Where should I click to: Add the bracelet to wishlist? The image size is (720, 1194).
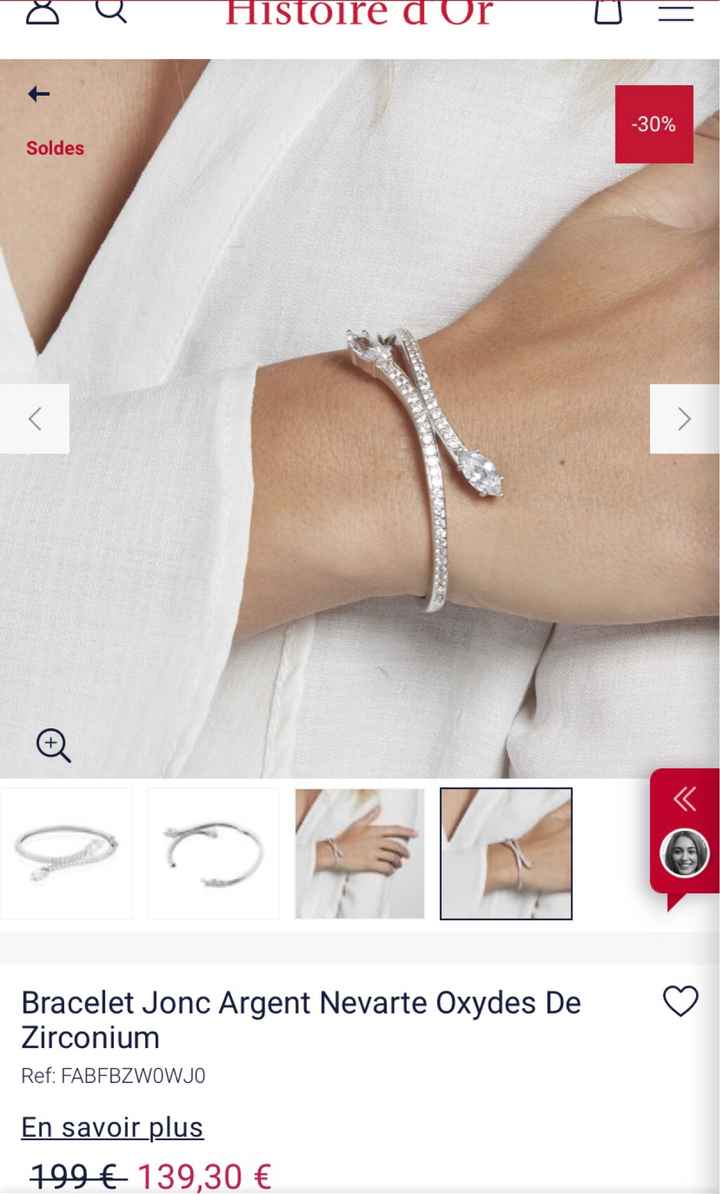point(681,1001)
